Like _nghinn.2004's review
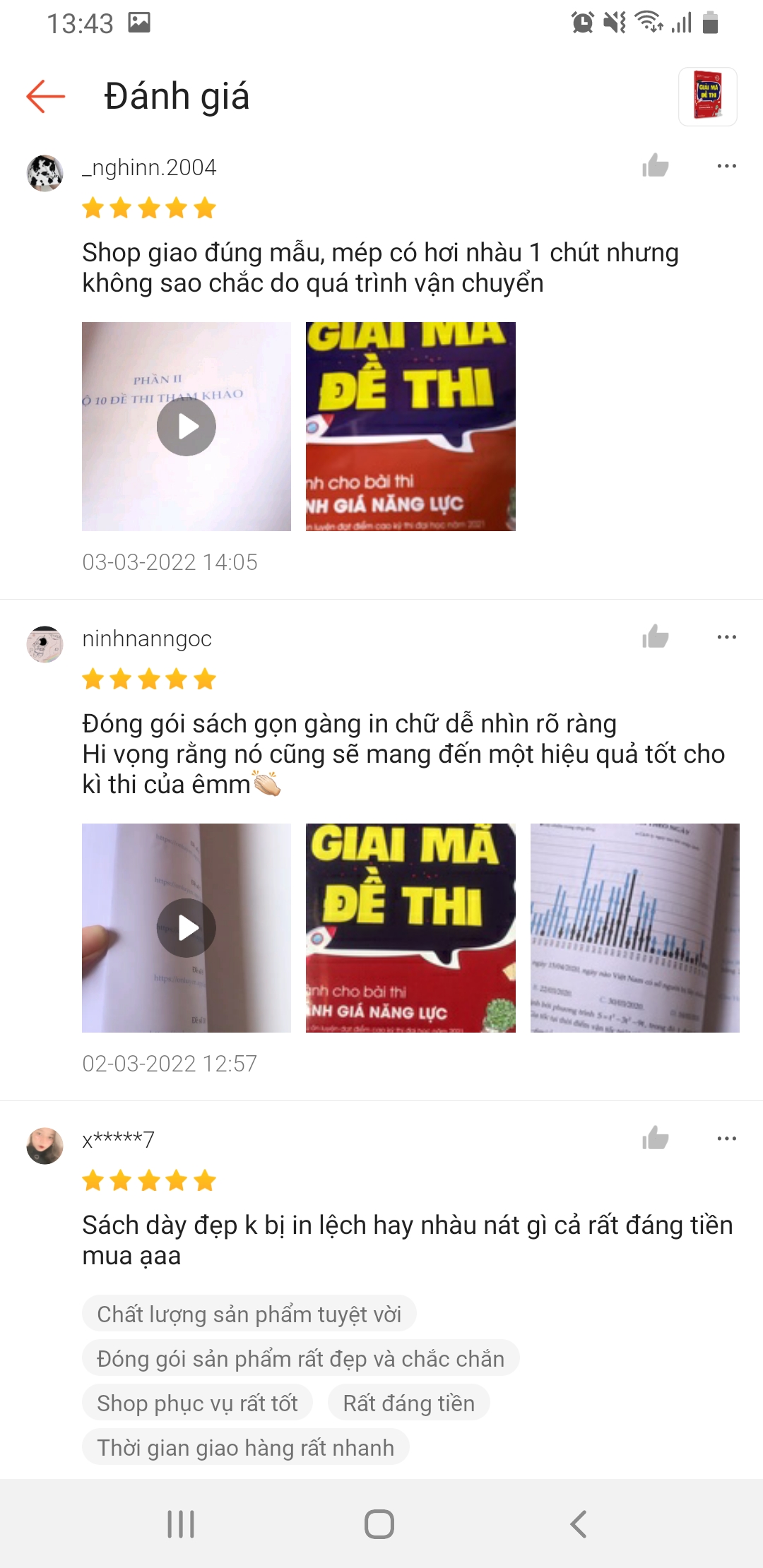The image size is (763, 1568). pos(655,166)
